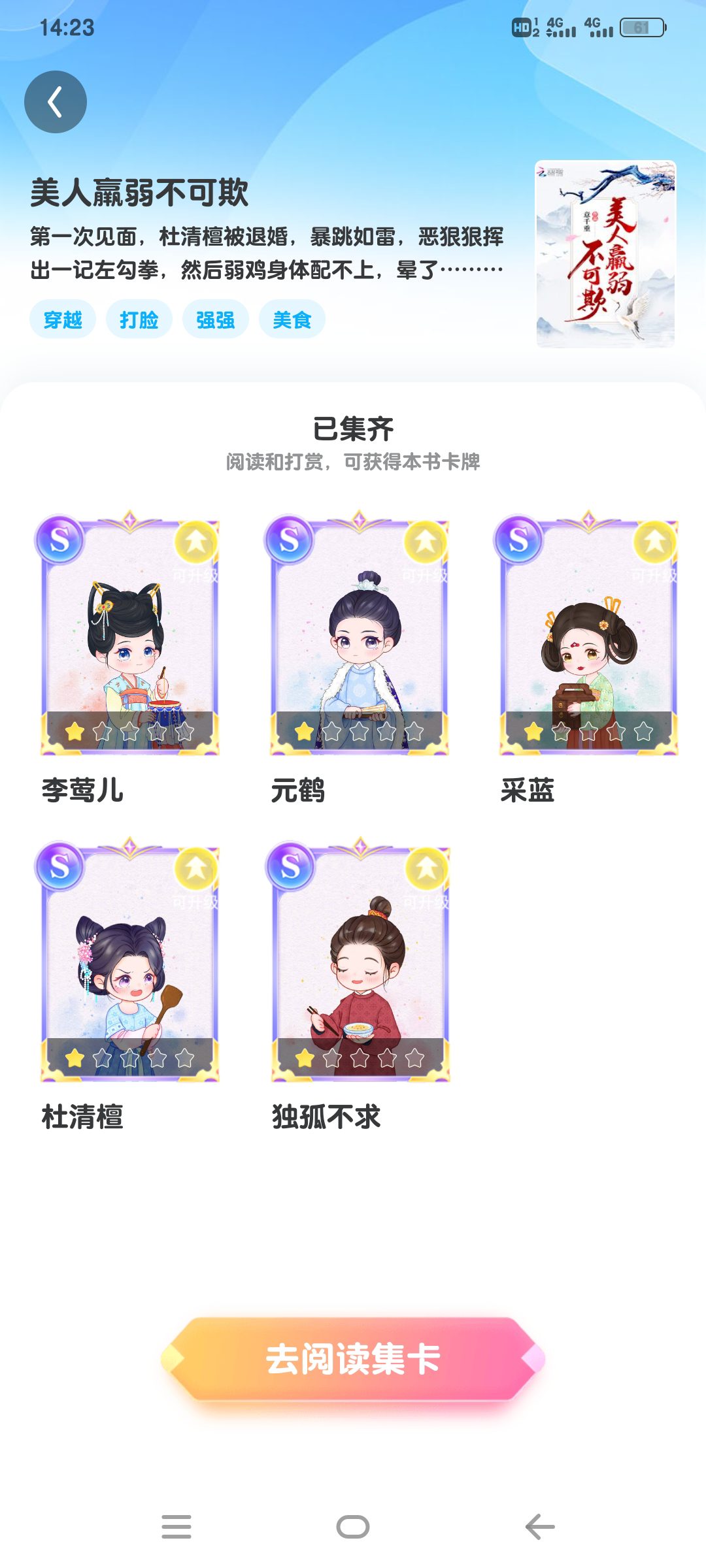706x1568 pixels.
Task: Open the 美人羸弱不可欺 book cover
Action: coord(605,253)
